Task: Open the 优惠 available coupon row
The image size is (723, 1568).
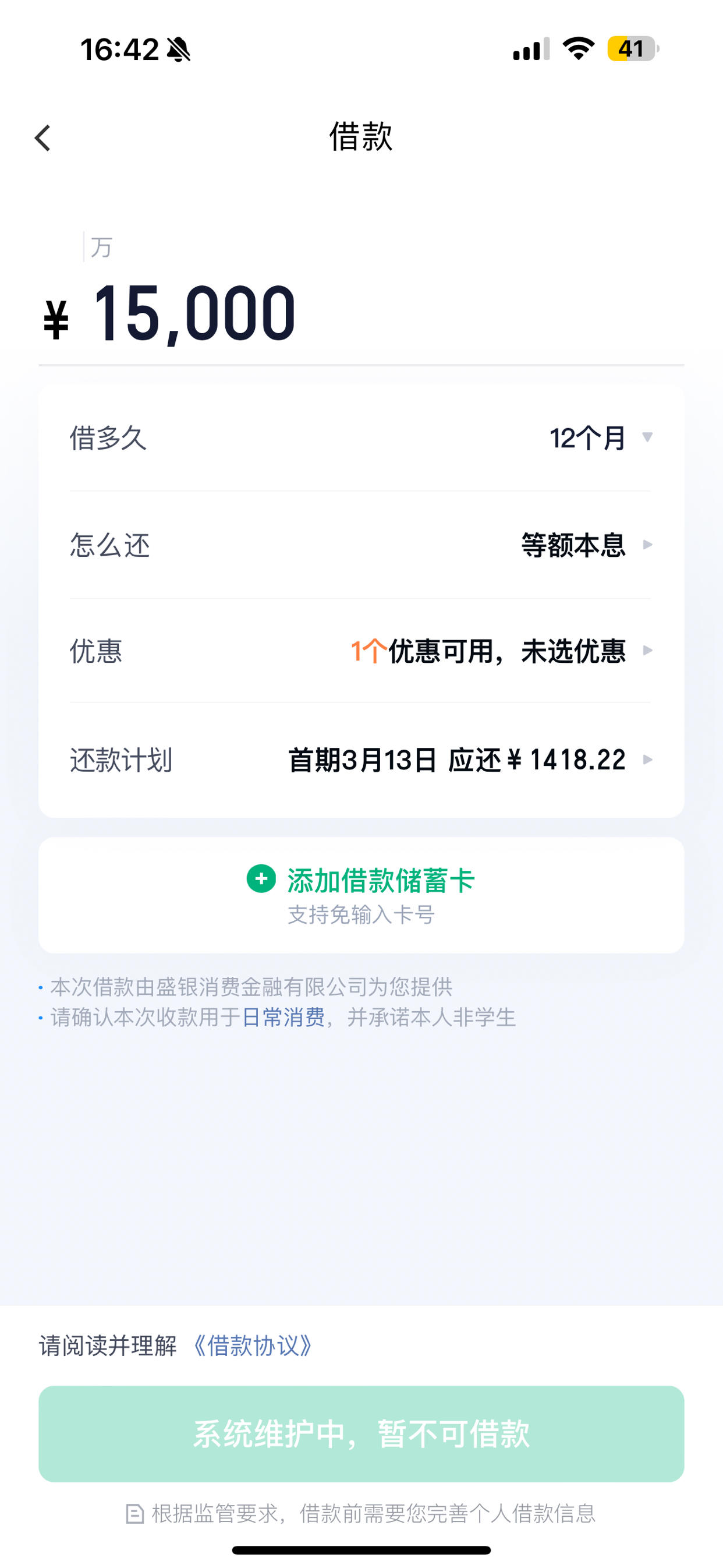Action: coord(361,651)
